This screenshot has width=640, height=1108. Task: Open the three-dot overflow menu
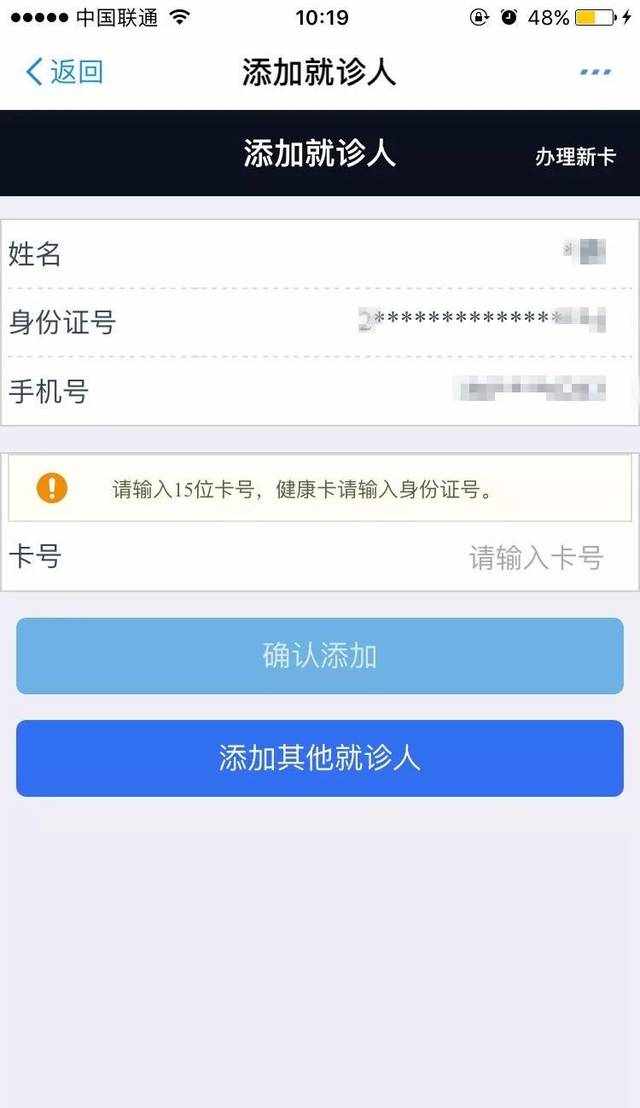click(x=595, y=72)
